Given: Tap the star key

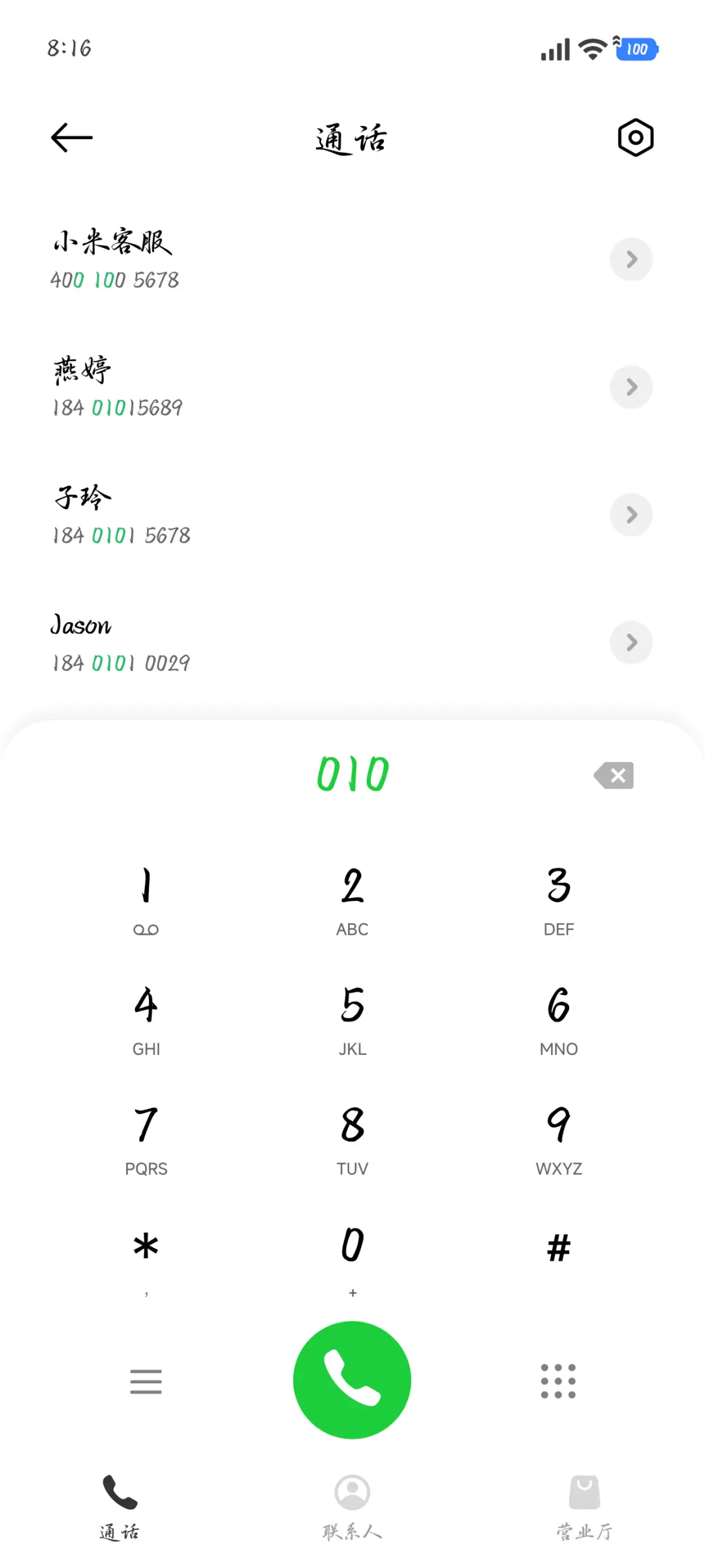Looking at the screenshot, I should (146, 1257).
